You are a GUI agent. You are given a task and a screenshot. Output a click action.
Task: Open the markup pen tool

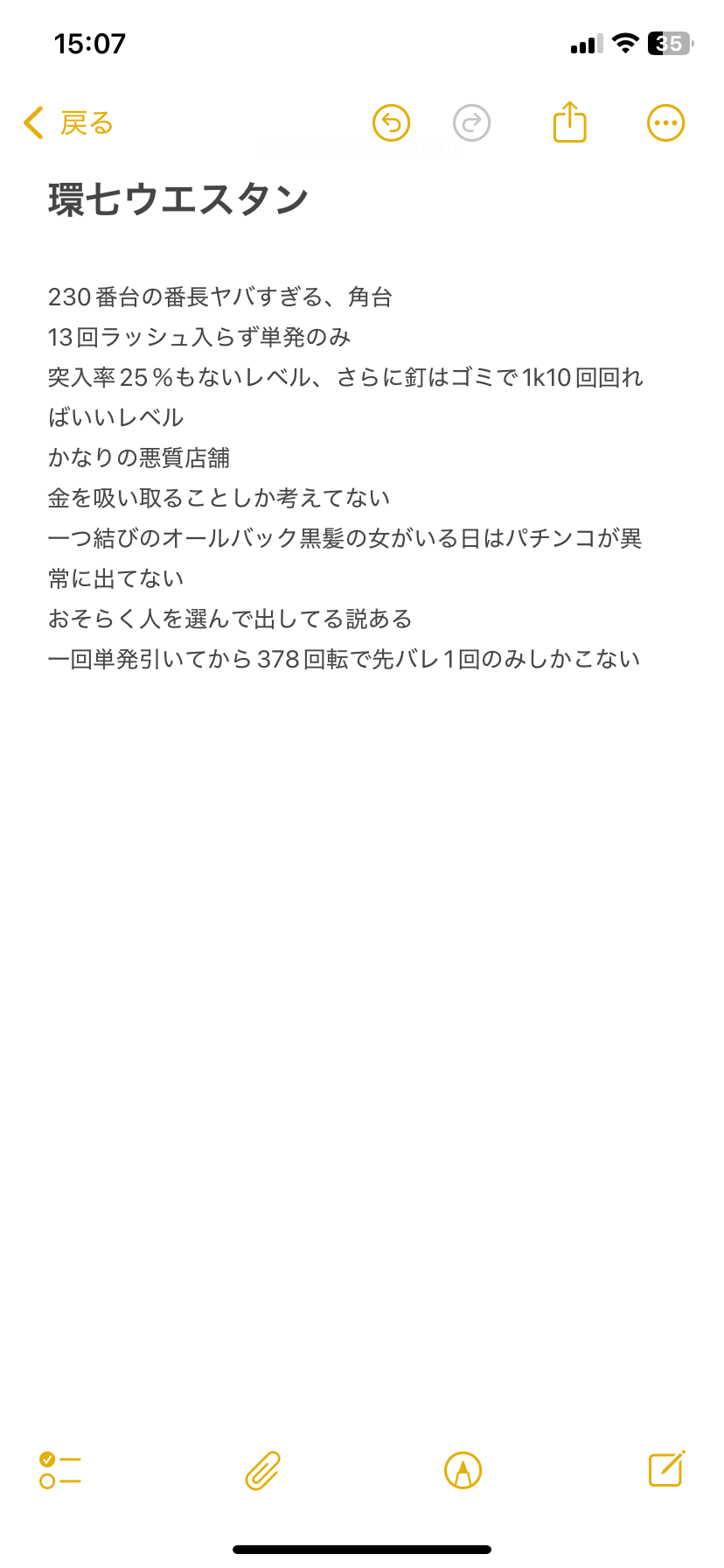tap(463, 1470)
